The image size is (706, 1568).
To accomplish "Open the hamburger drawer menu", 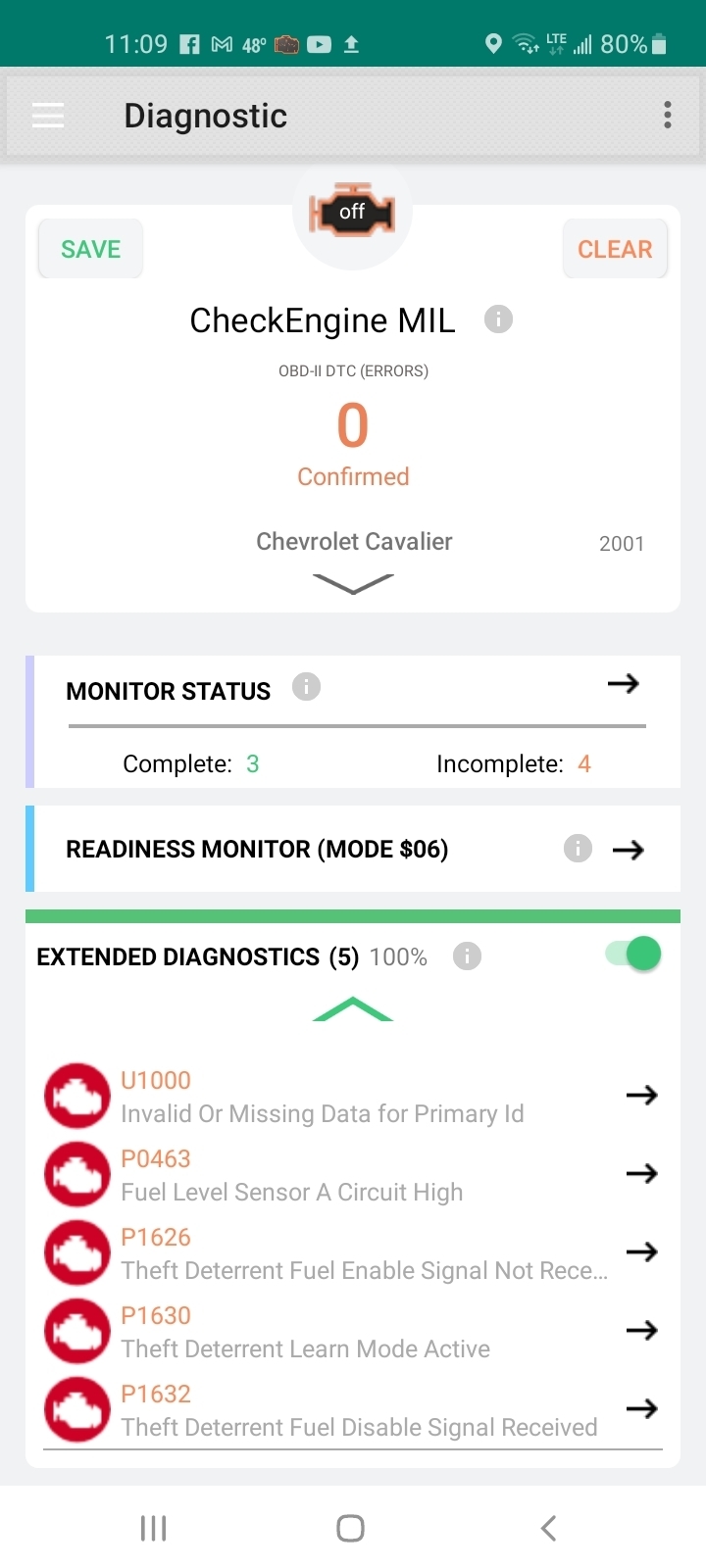I will click(48, 116).
